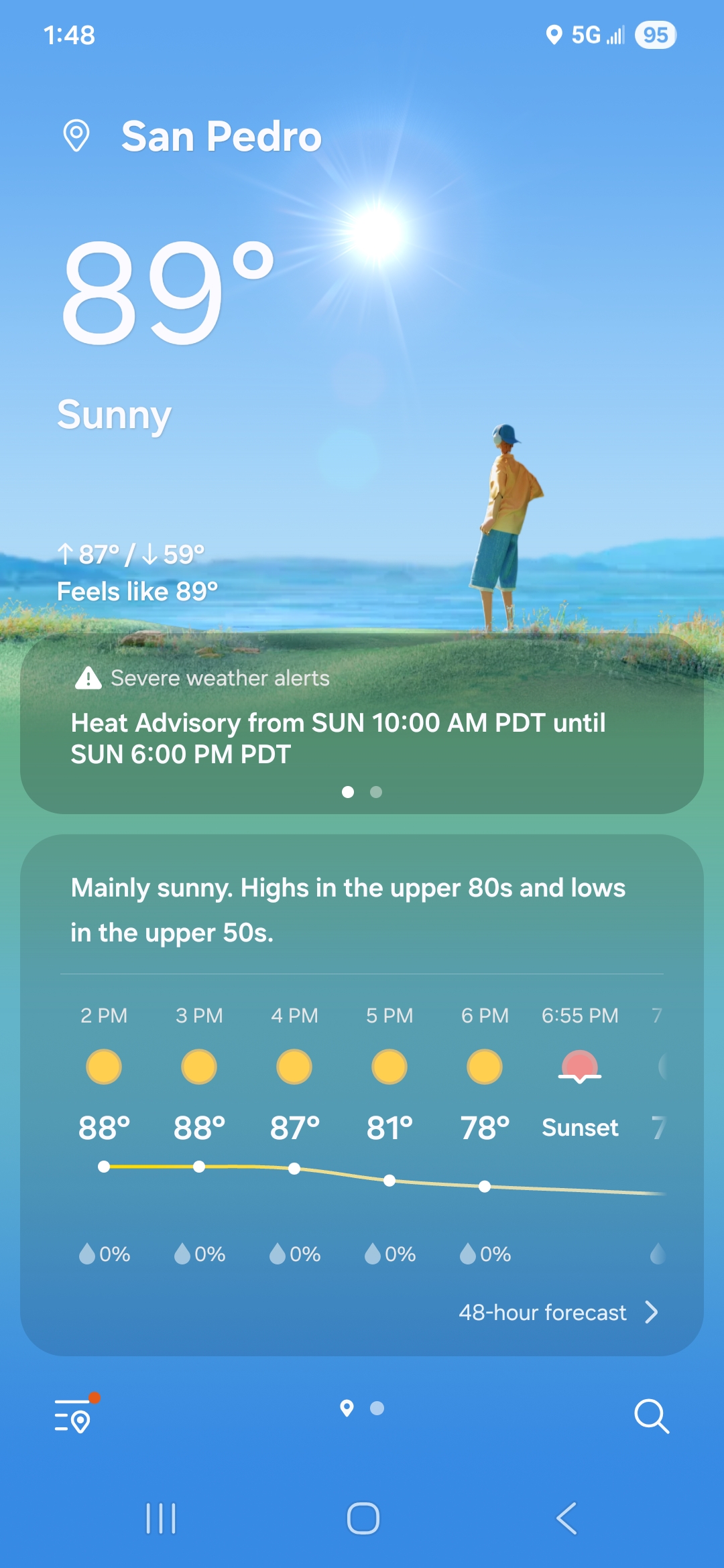Search for a new city

[651, 1415]
